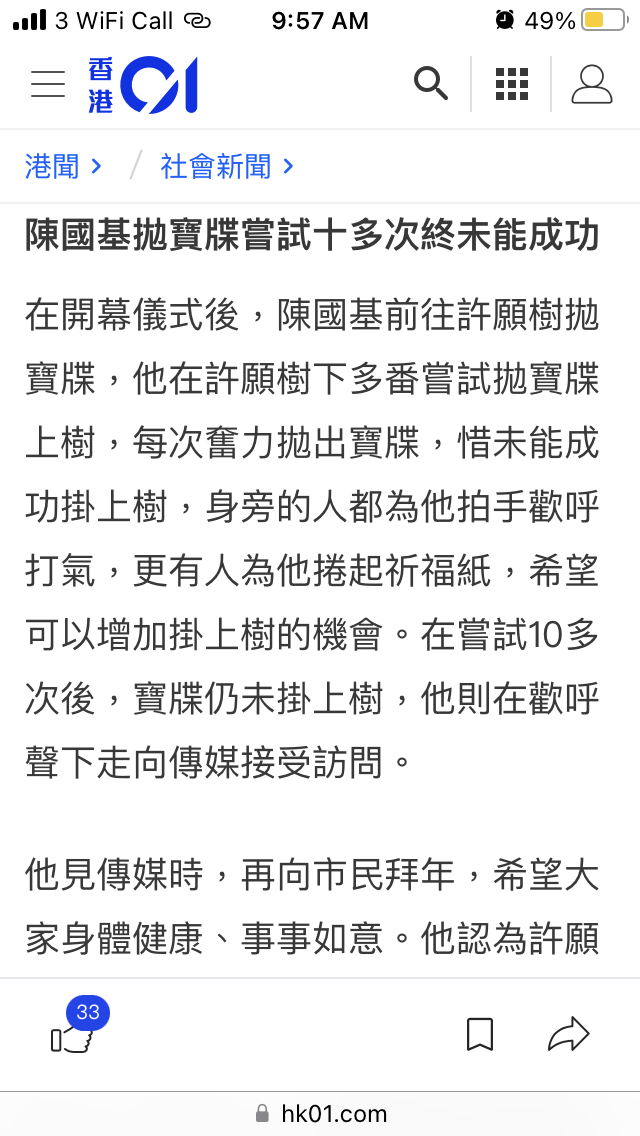The image size is (640, 1136).
Task: Open the user profile icon
Action: click(x=591, y=84)
